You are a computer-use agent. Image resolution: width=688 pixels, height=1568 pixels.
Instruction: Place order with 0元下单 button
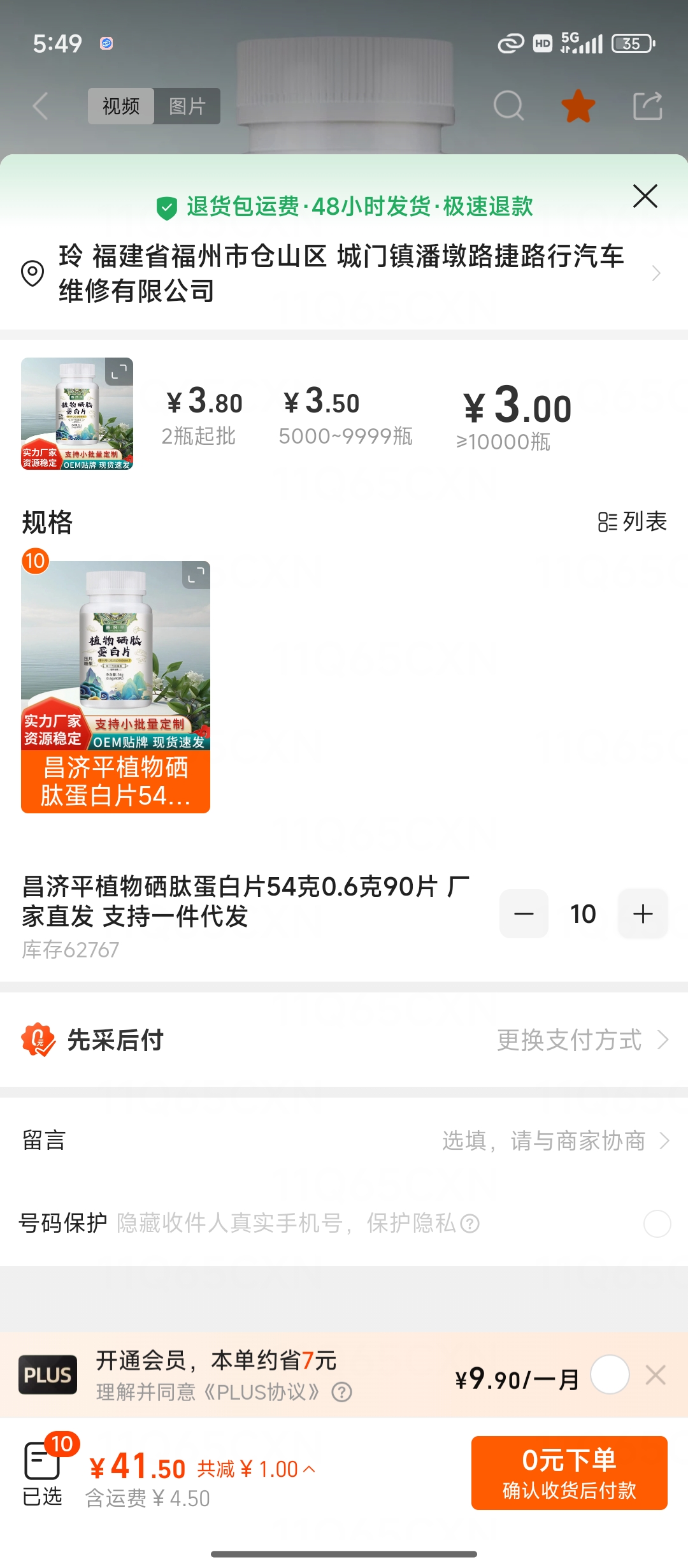pos(569,1473)
